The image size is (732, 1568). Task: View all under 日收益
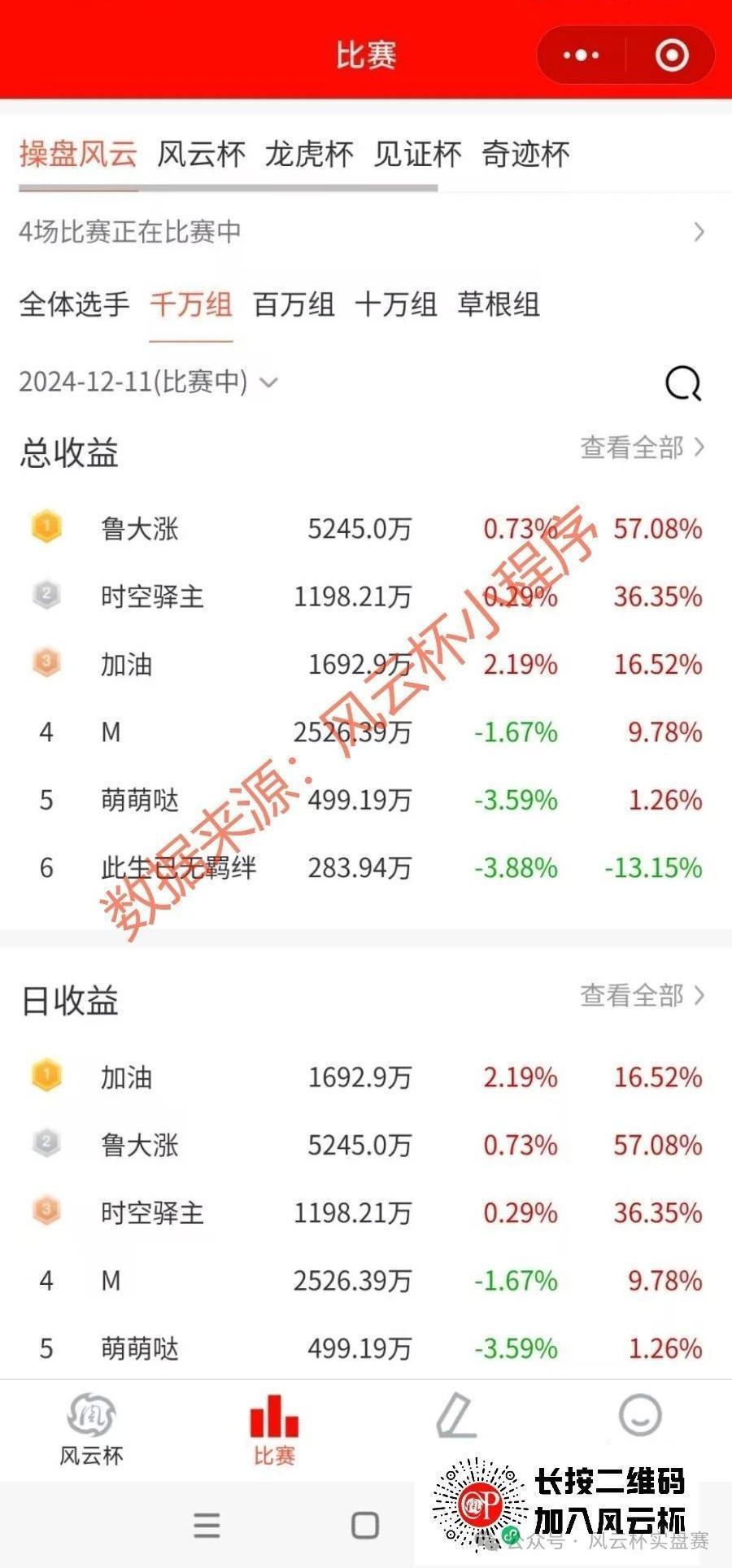pyautogui.click(x=642, y=995)
